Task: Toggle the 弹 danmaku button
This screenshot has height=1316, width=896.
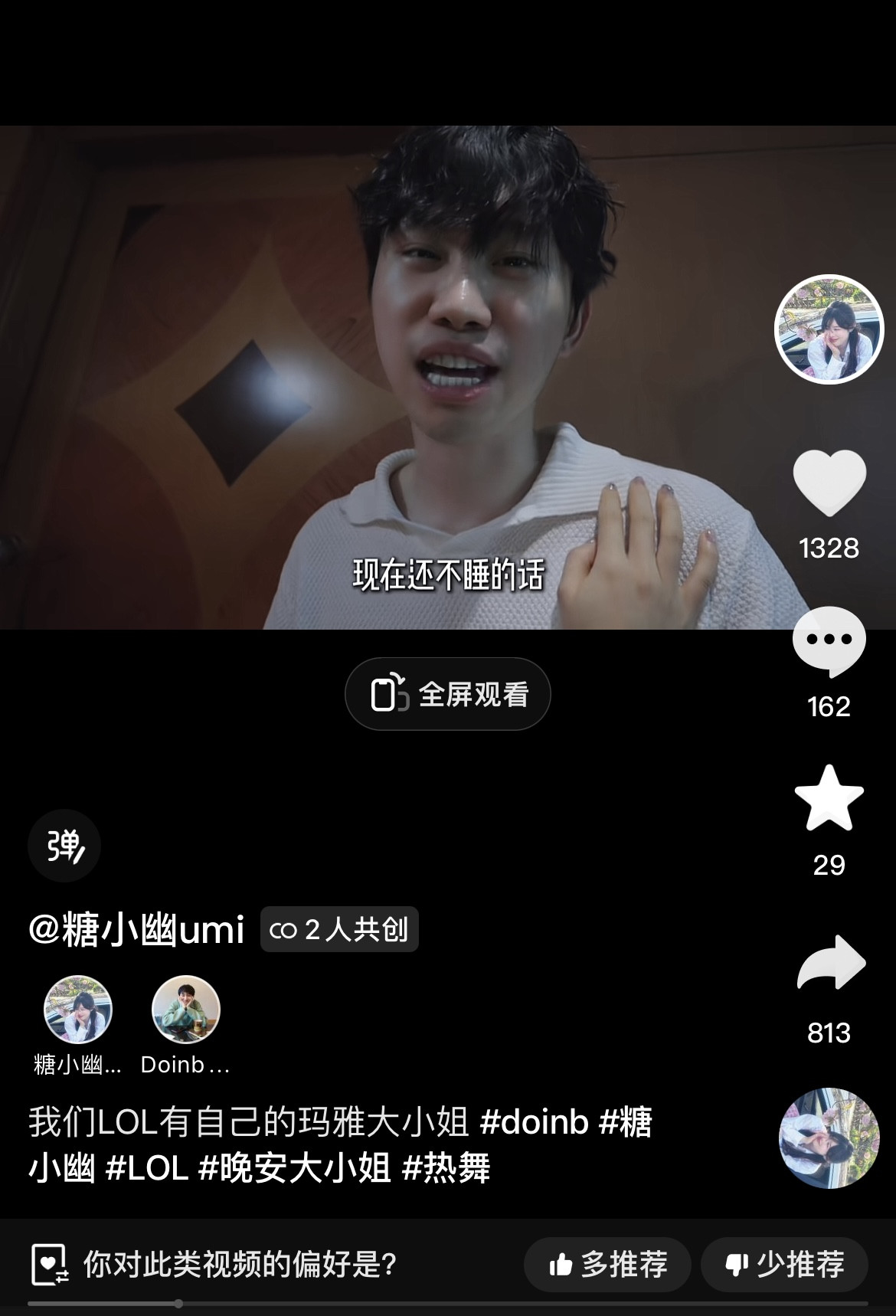Action: (x=64, y=846)
